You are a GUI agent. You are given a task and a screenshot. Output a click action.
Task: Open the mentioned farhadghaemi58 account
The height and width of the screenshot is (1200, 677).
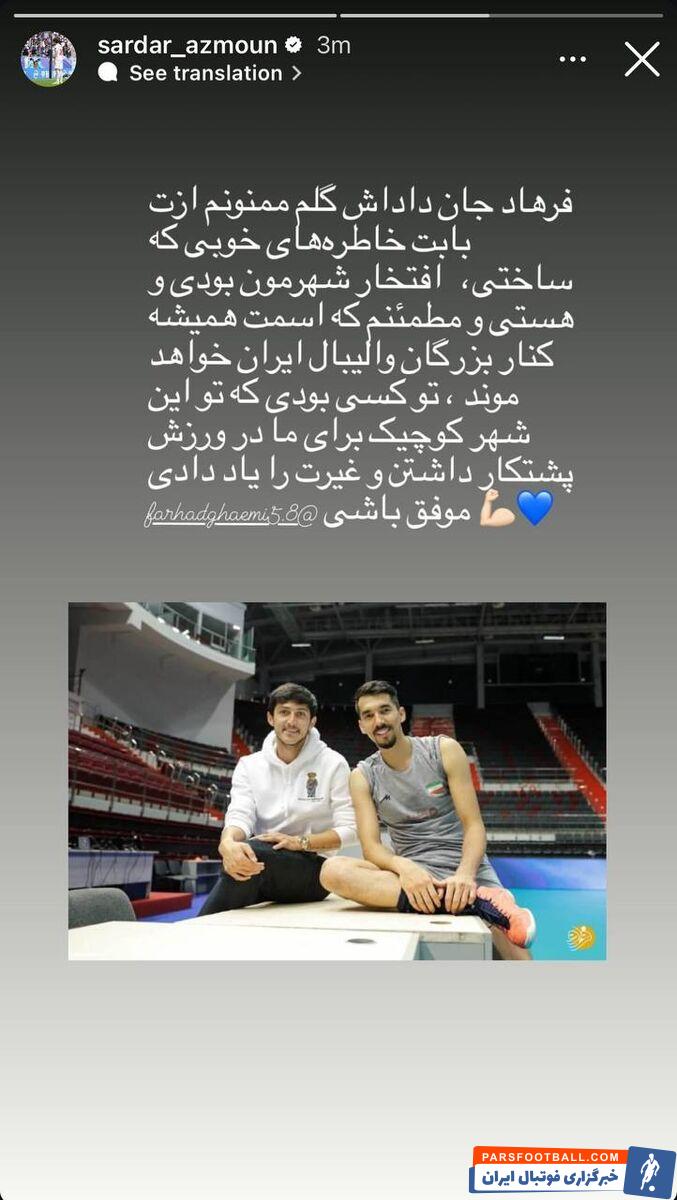227,517
